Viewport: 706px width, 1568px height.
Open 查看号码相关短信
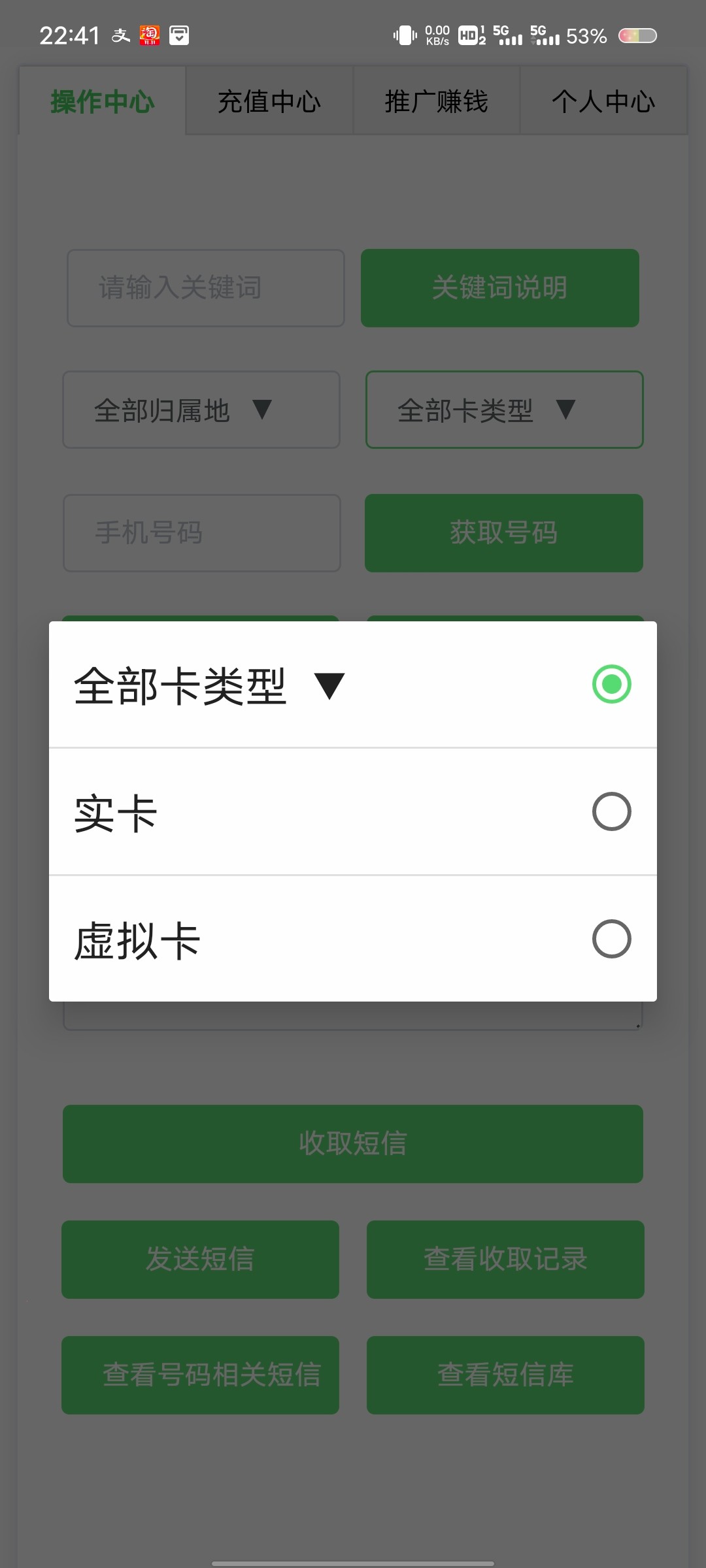point(200,1375)
